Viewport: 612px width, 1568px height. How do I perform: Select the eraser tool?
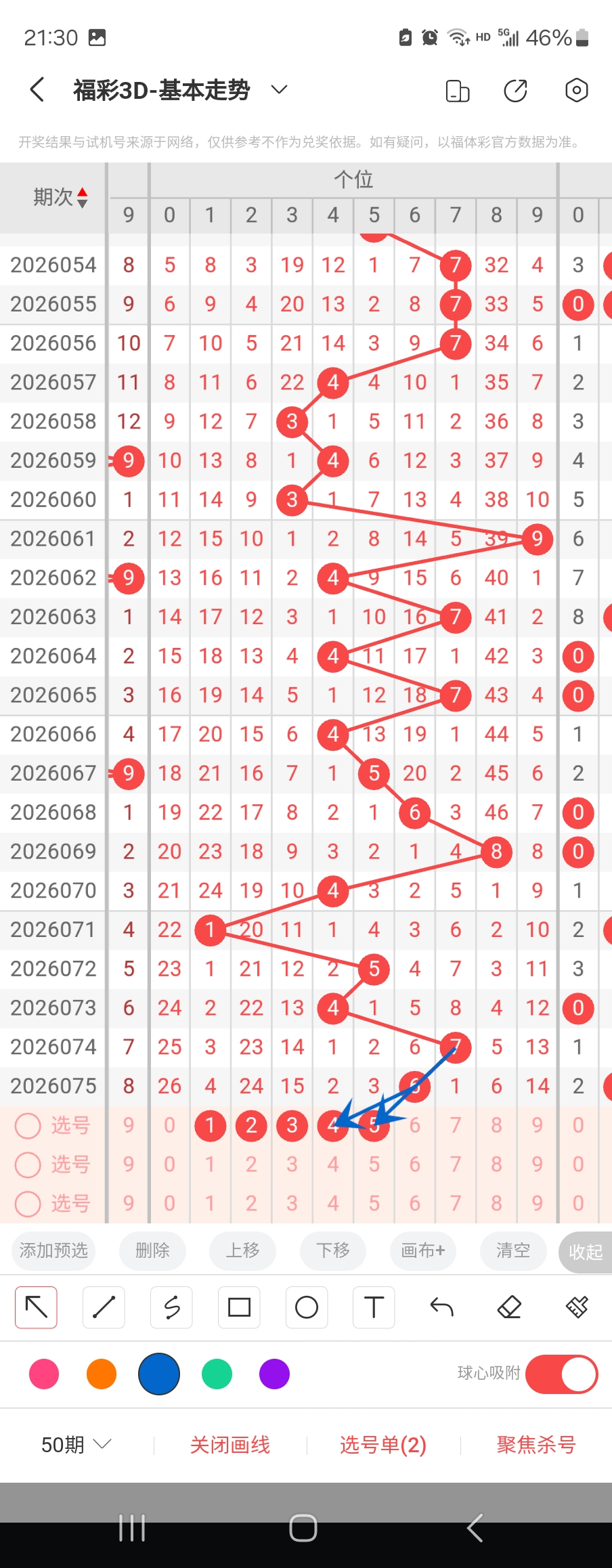point(509,1307)
